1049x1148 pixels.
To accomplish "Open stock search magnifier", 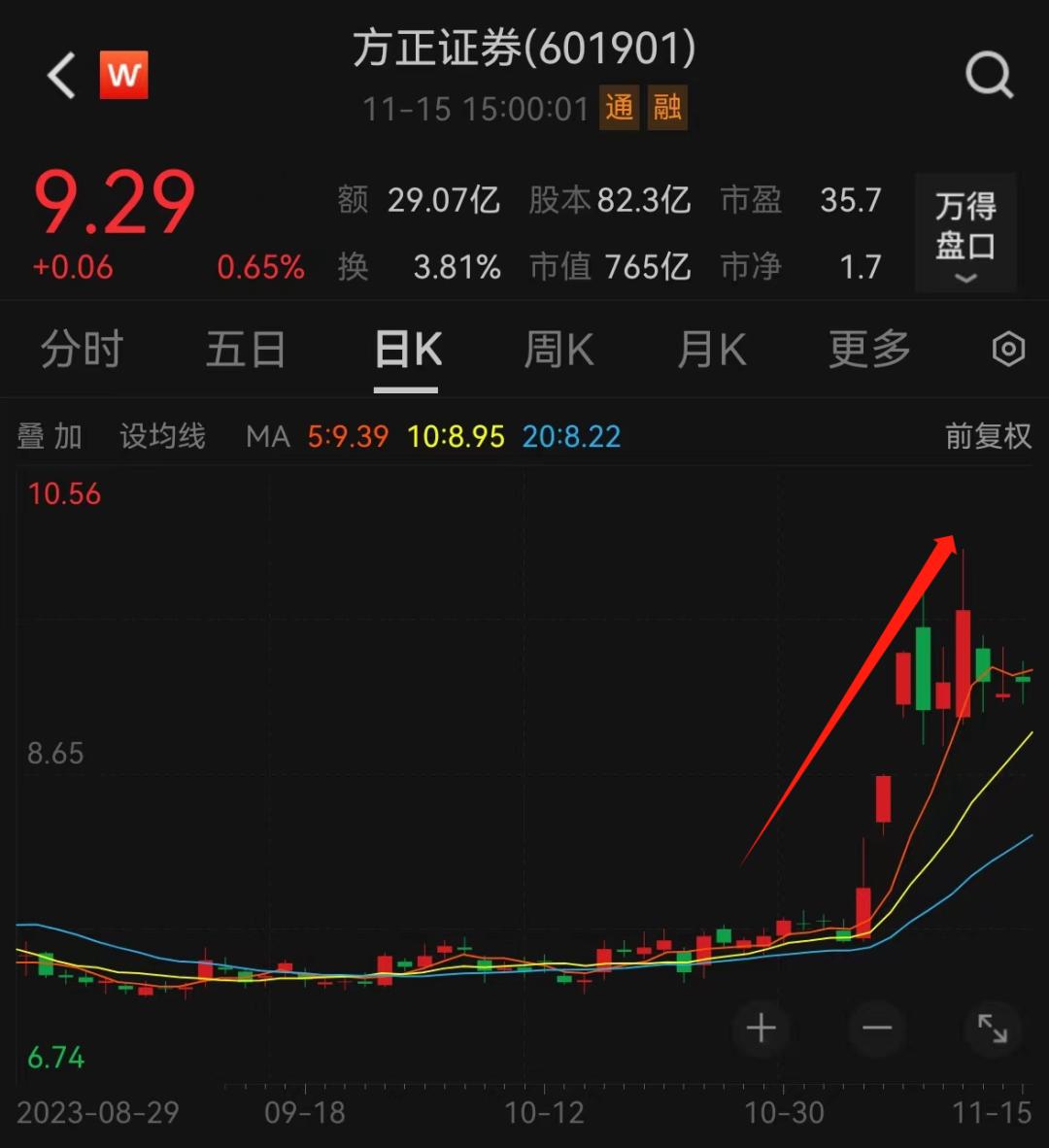I will [989, 76].
